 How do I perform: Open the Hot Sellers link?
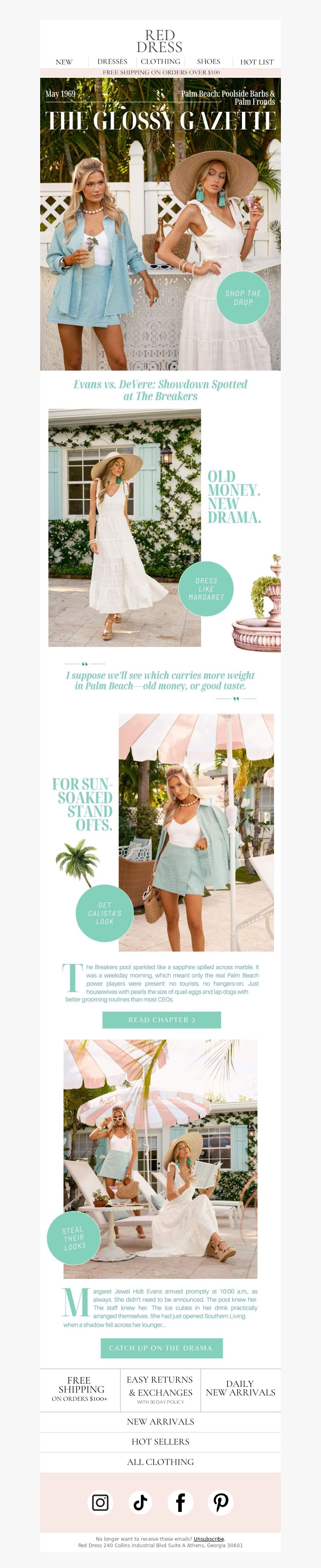(x=160, y=1441)
